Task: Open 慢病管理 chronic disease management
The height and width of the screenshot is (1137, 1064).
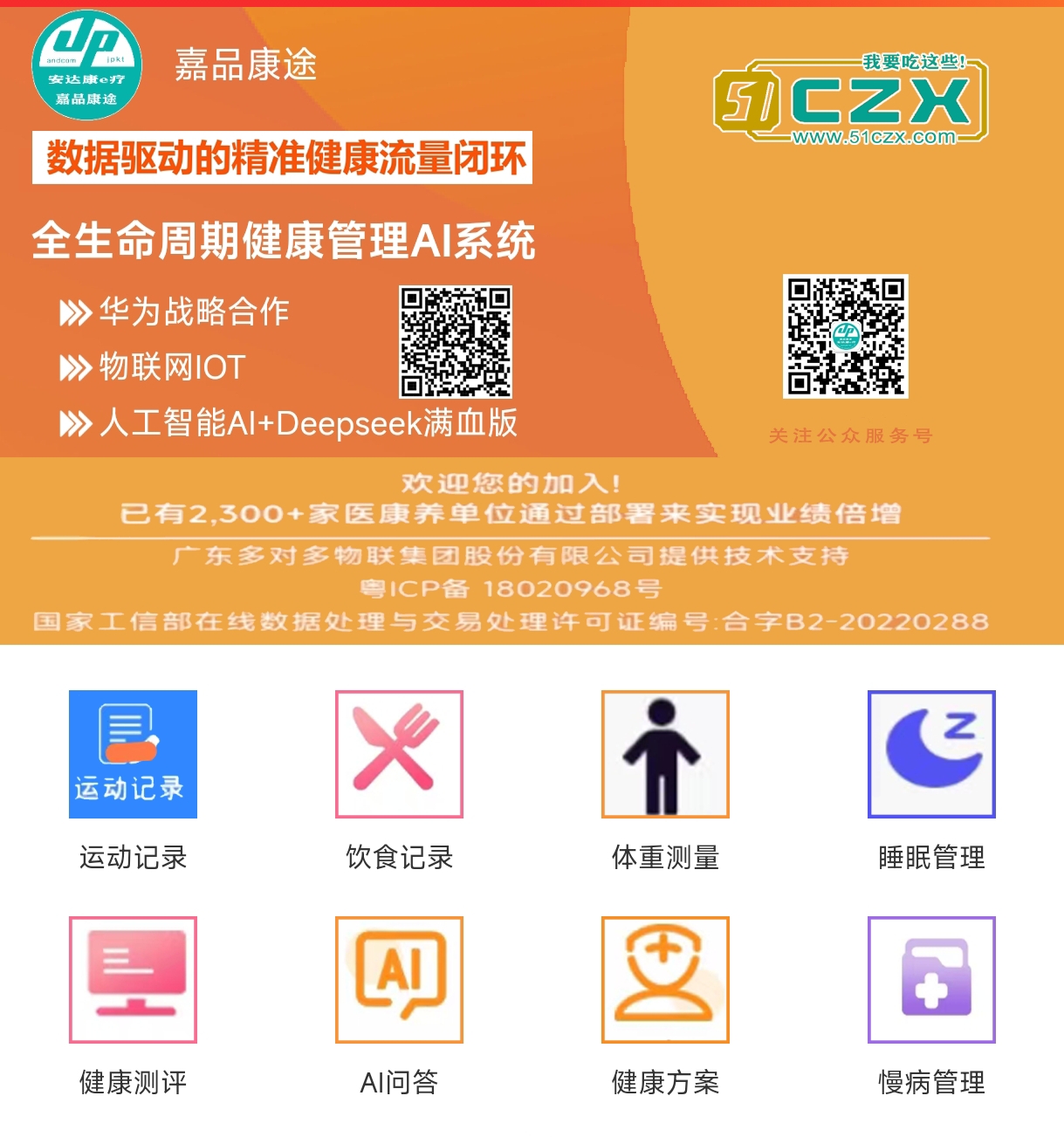Action: (x=931, y=980)
